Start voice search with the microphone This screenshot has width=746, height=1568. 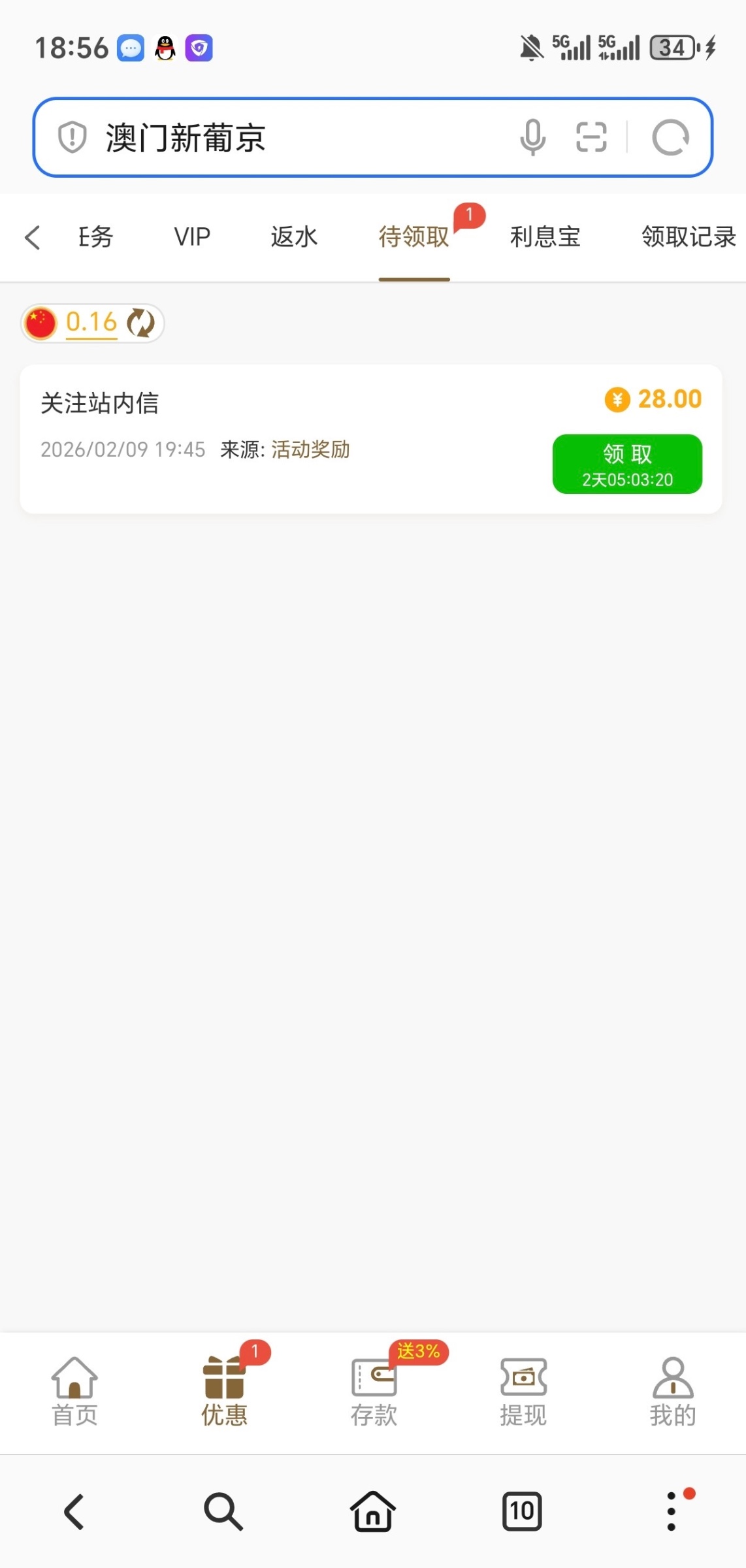tap(532, 137)
